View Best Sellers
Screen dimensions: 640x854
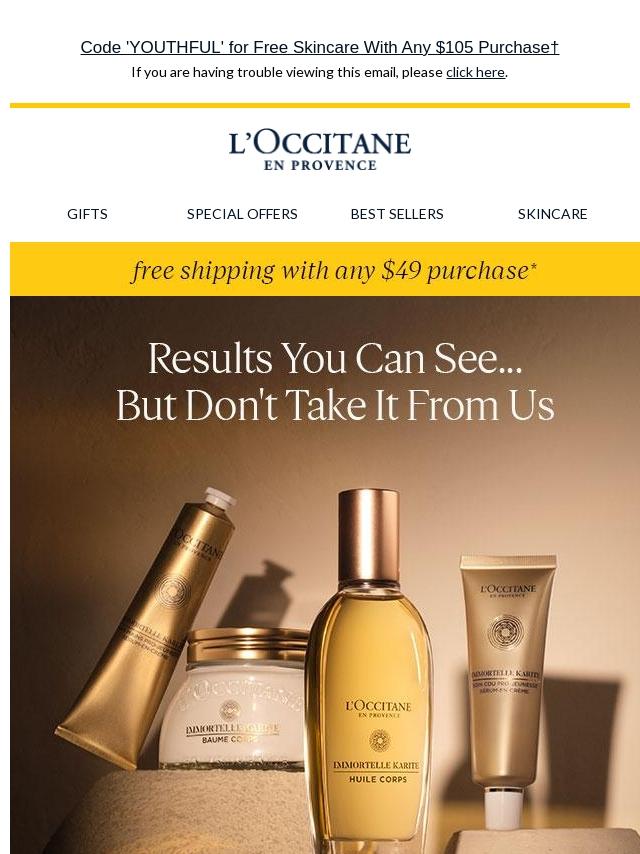click(397, 214)
